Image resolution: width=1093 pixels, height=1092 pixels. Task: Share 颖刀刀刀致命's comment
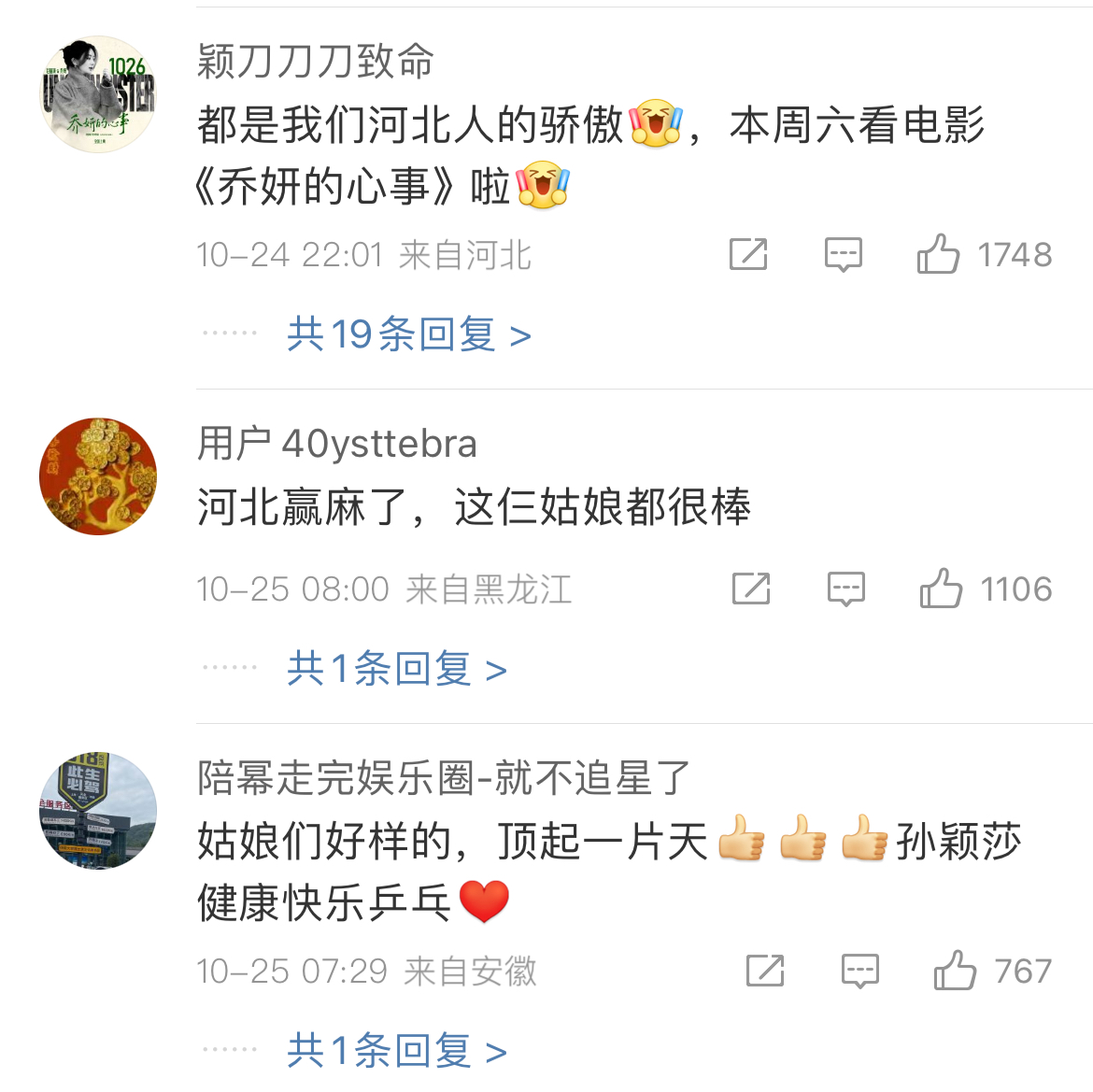(748, 254)
